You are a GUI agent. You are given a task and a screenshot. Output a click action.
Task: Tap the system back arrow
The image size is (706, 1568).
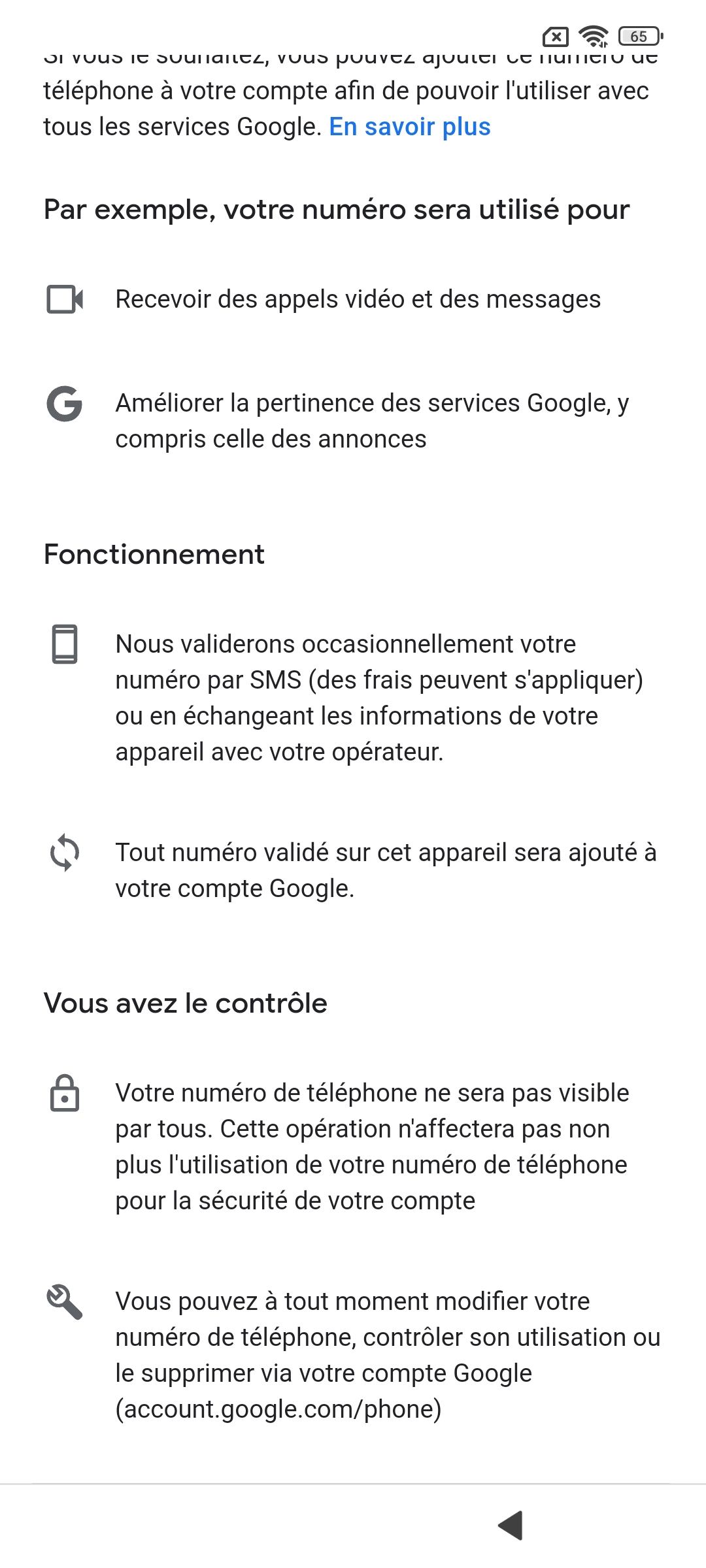(511, 1525)
